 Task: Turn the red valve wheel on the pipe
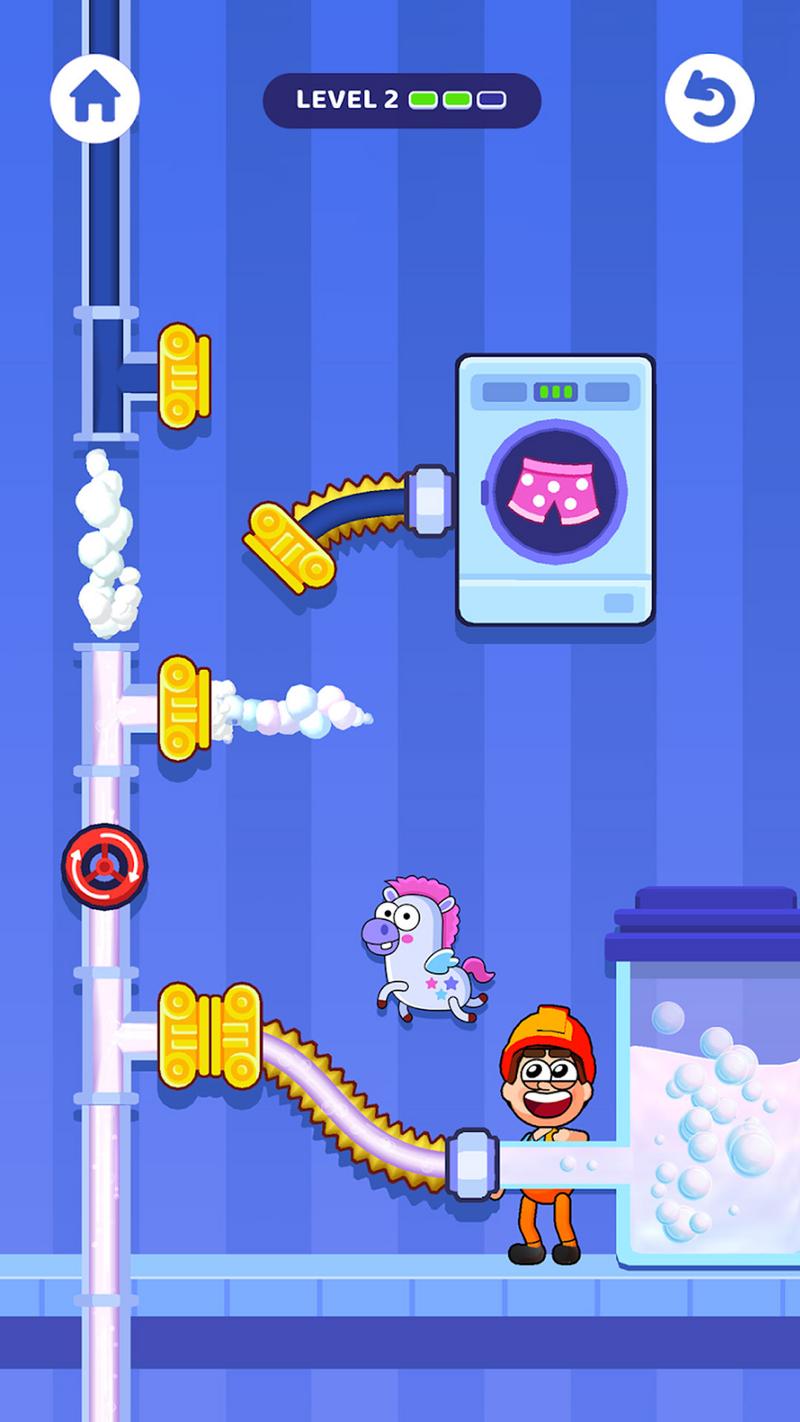pos(104,867)
